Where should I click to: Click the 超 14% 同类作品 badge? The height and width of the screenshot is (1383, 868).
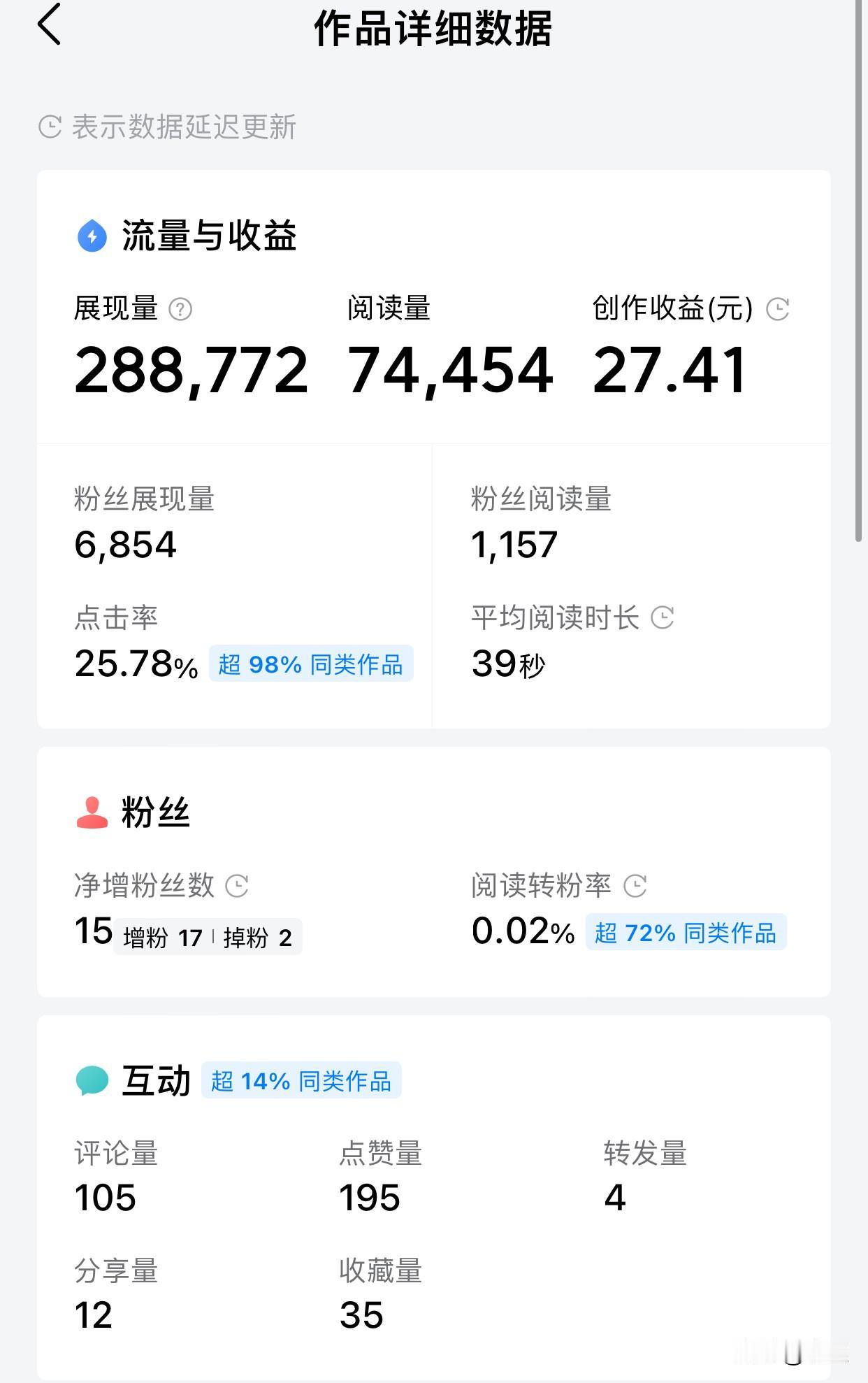[x=301, y=1081]
